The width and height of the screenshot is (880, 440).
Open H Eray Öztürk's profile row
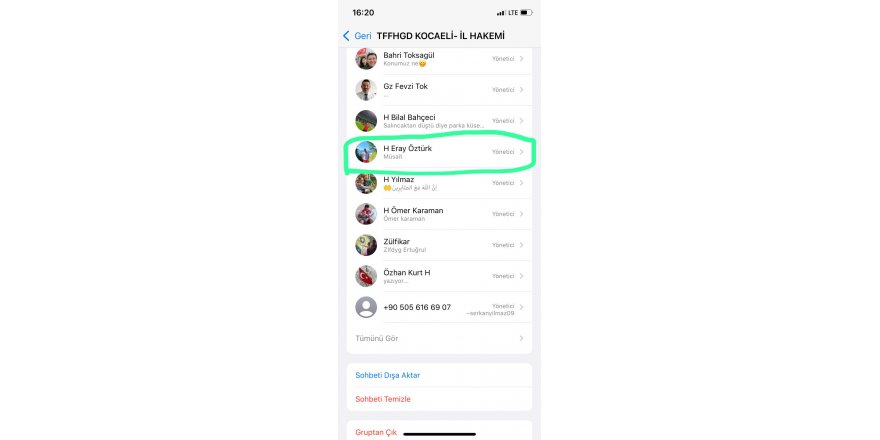pyautogui.click(x=438, y=152)
